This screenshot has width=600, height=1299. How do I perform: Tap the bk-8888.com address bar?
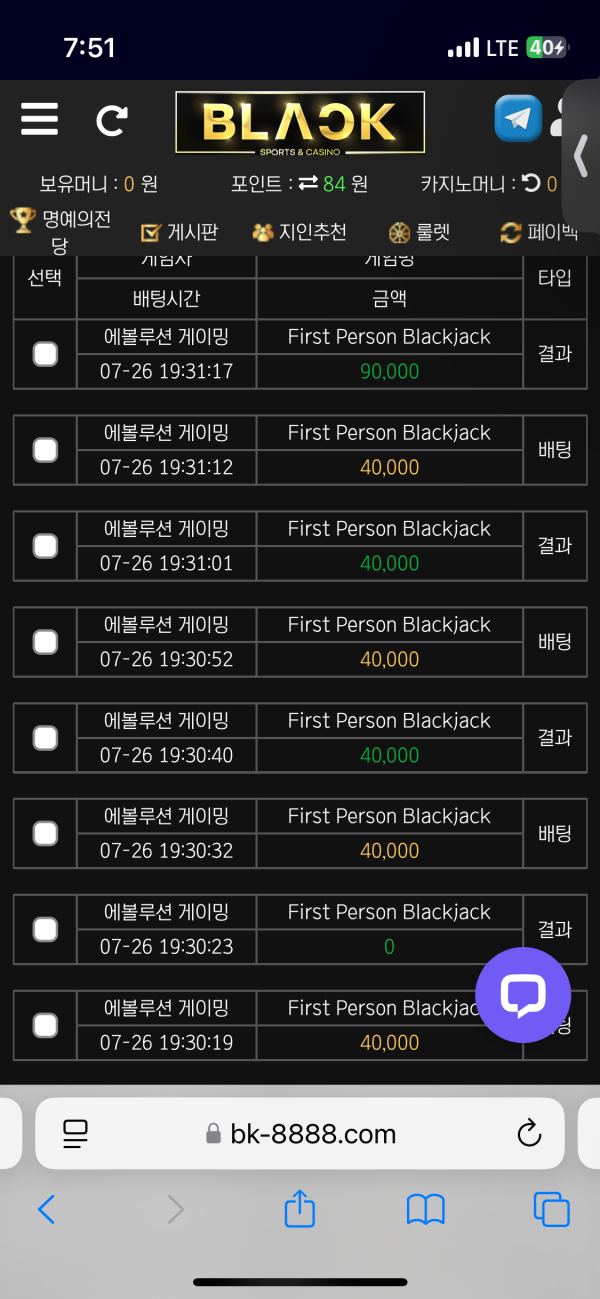[300, 1134]
